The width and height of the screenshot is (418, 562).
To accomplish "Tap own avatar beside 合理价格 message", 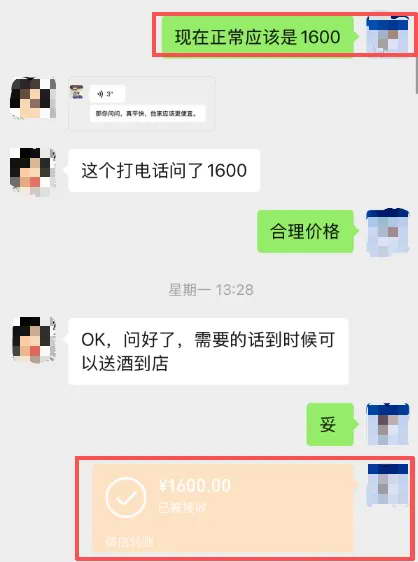I will pos(388,232).
